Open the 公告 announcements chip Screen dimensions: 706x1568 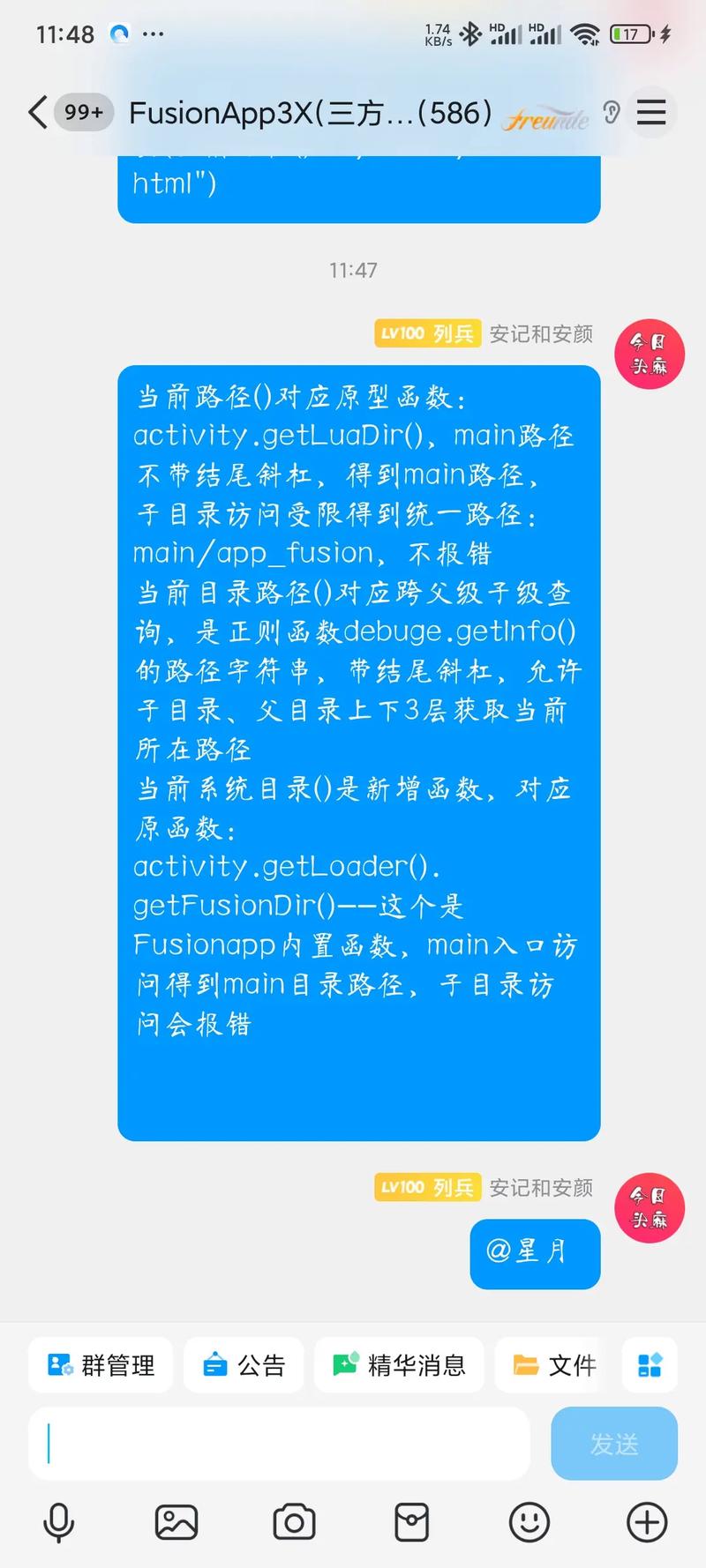point(244,1365)
